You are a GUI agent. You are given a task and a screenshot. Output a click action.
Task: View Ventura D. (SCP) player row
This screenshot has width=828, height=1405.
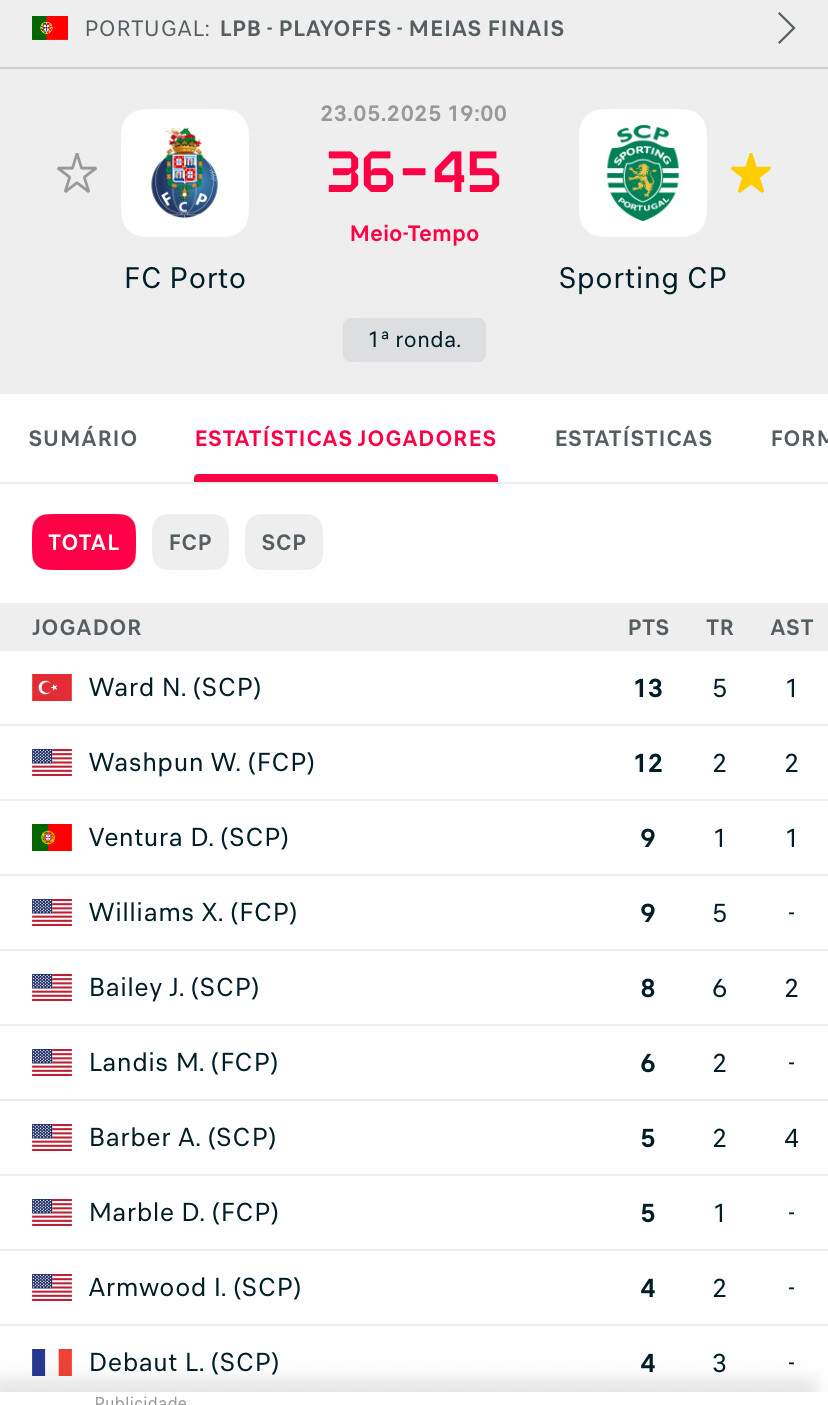(x=188, y=837)
